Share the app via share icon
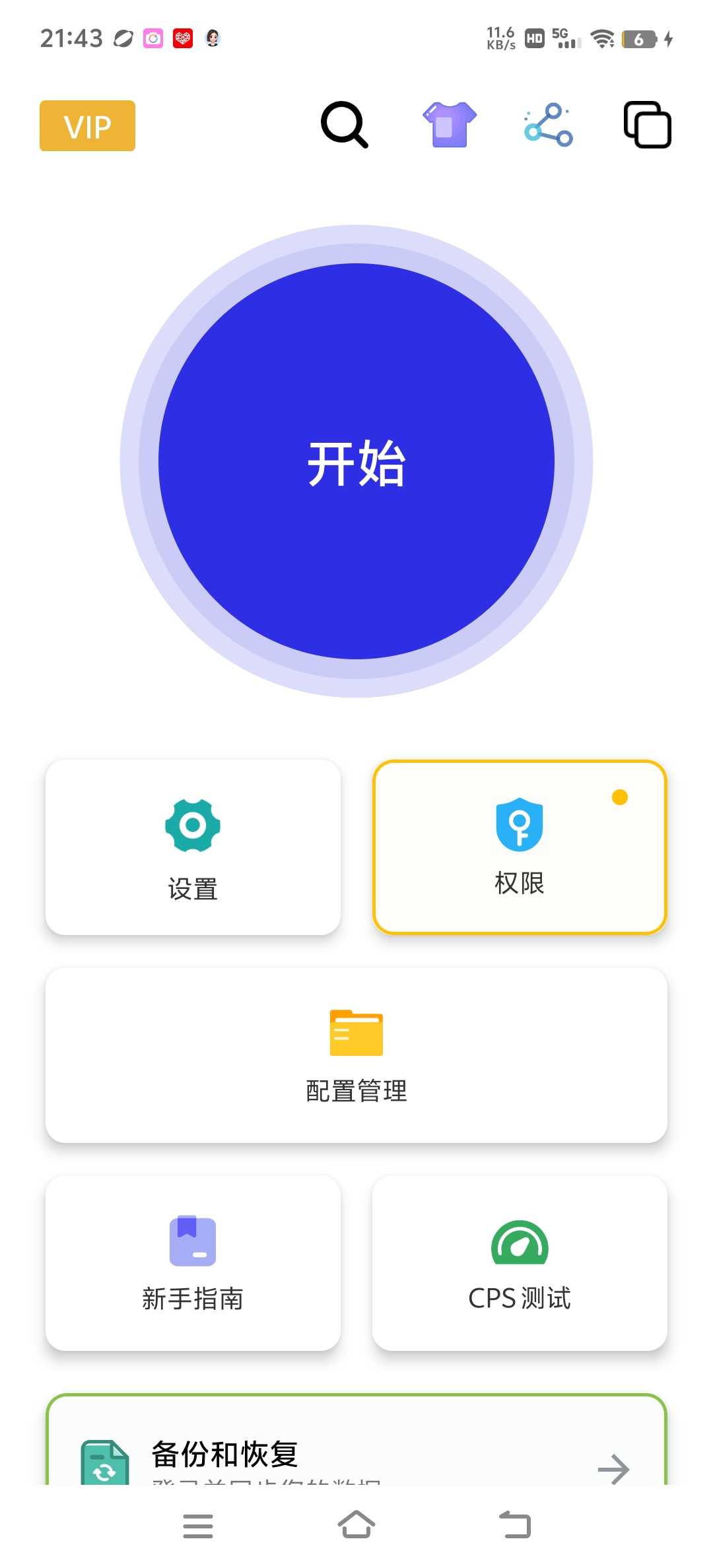 click(x=549, y=124)
